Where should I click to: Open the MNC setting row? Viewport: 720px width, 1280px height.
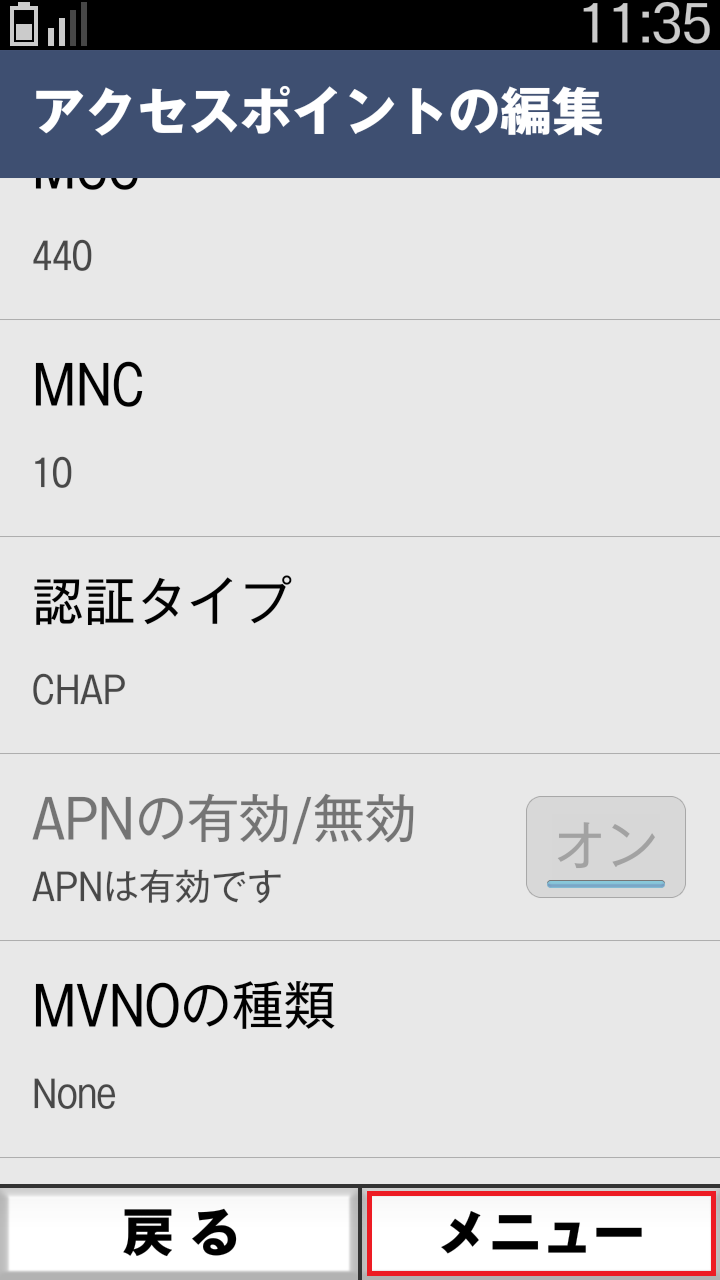(x=360, y=428)
